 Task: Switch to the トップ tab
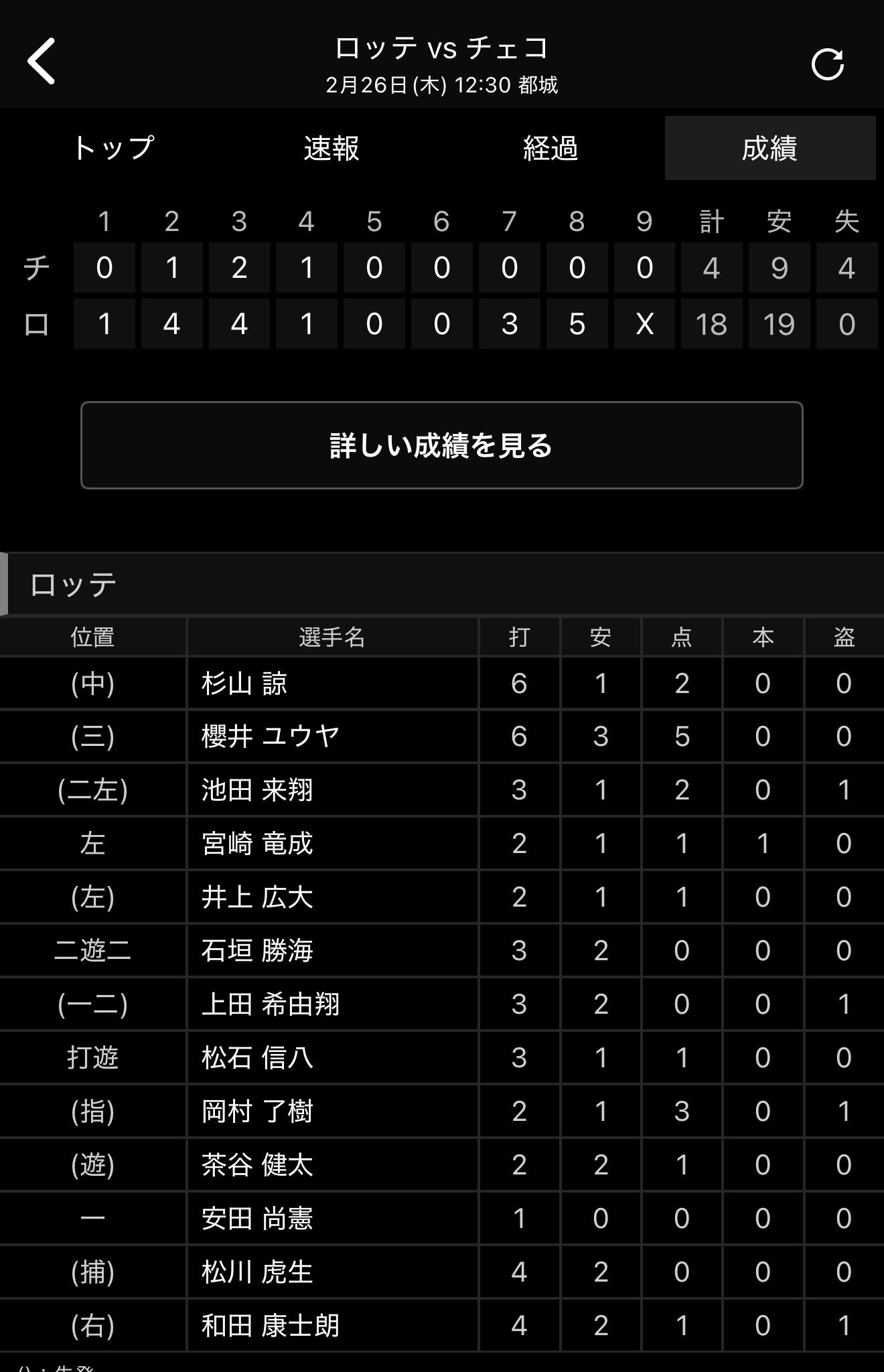point(113,148)
